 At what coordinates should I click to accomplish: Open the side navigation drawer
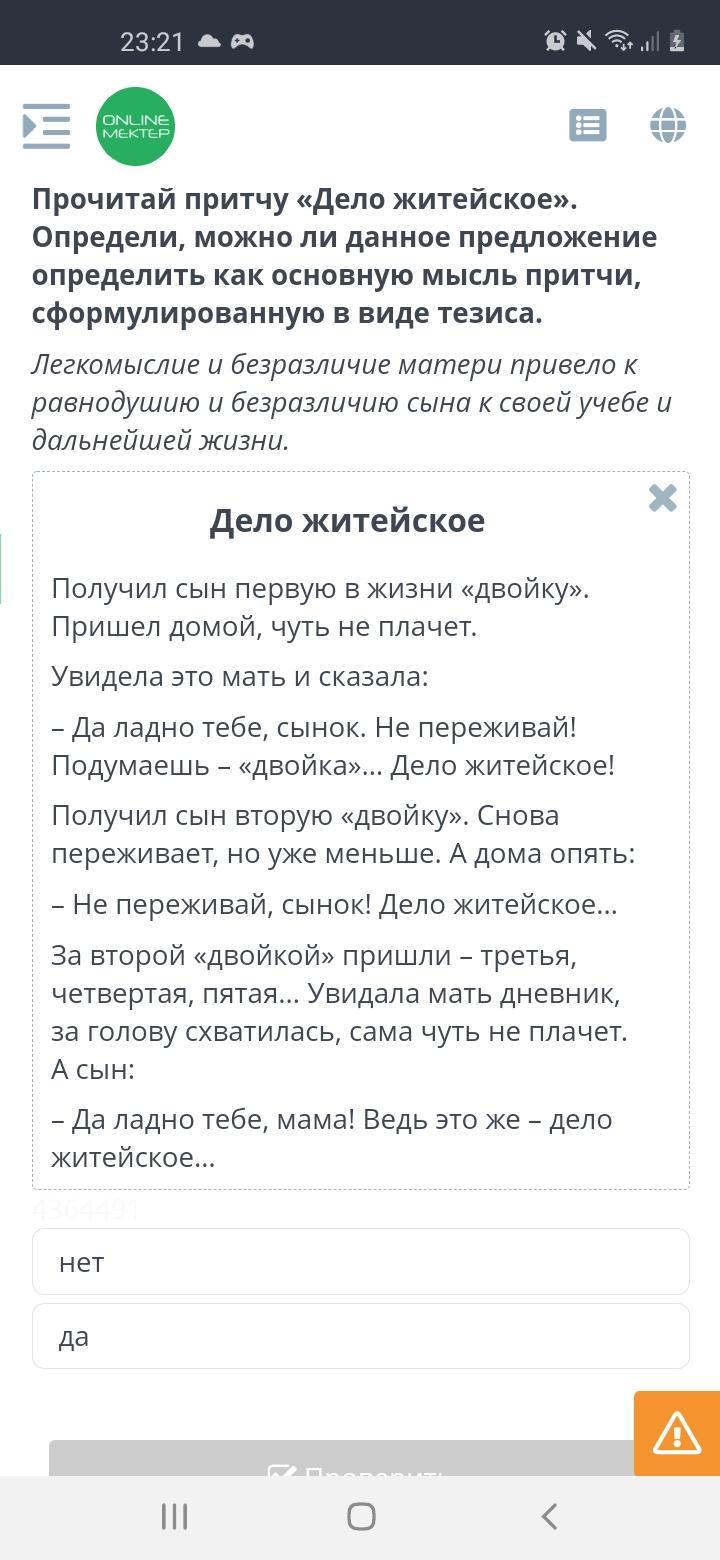point(46,126)
